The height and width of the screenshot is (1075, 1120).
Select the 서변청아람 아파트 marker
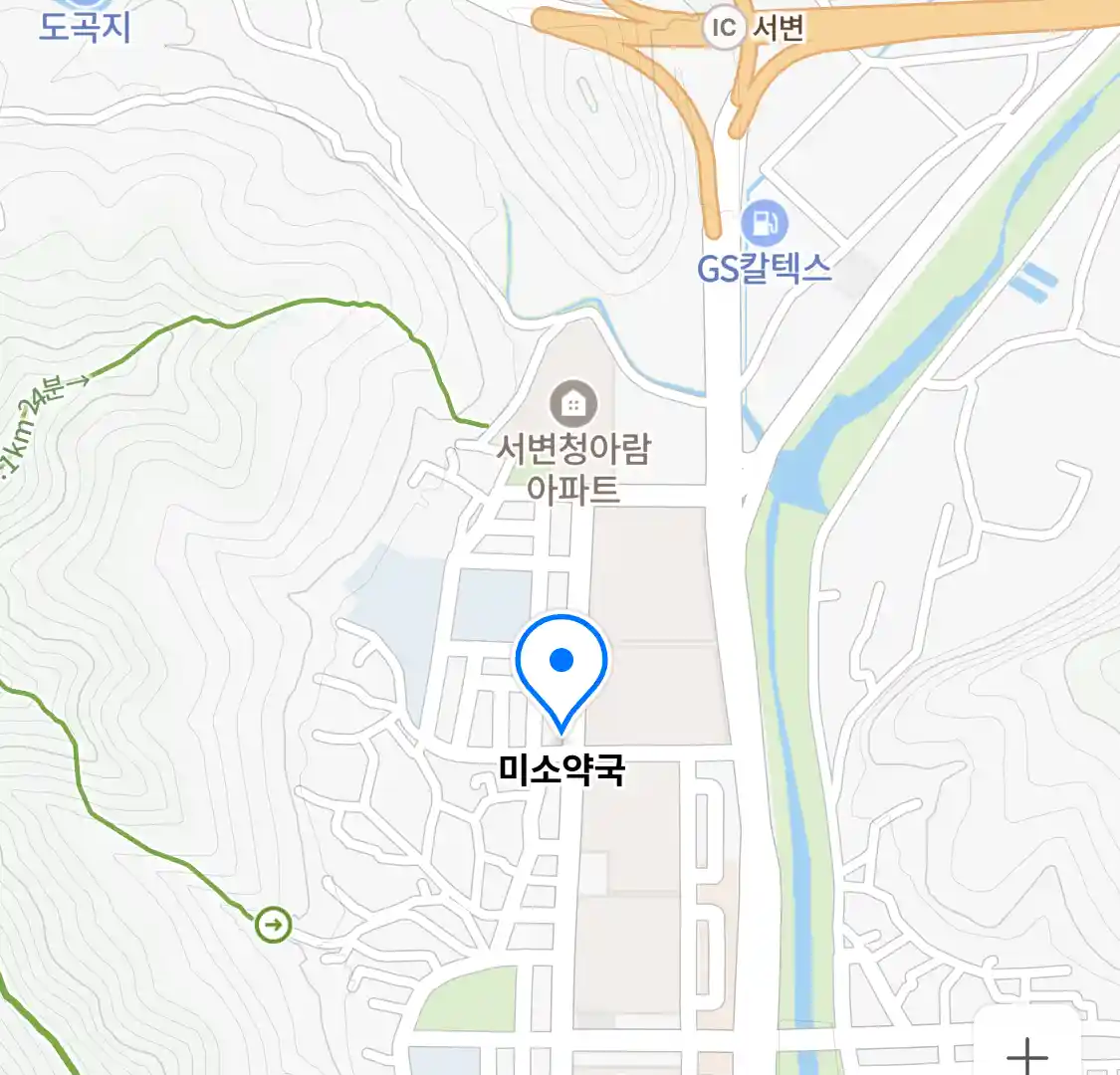click(573, 404)
